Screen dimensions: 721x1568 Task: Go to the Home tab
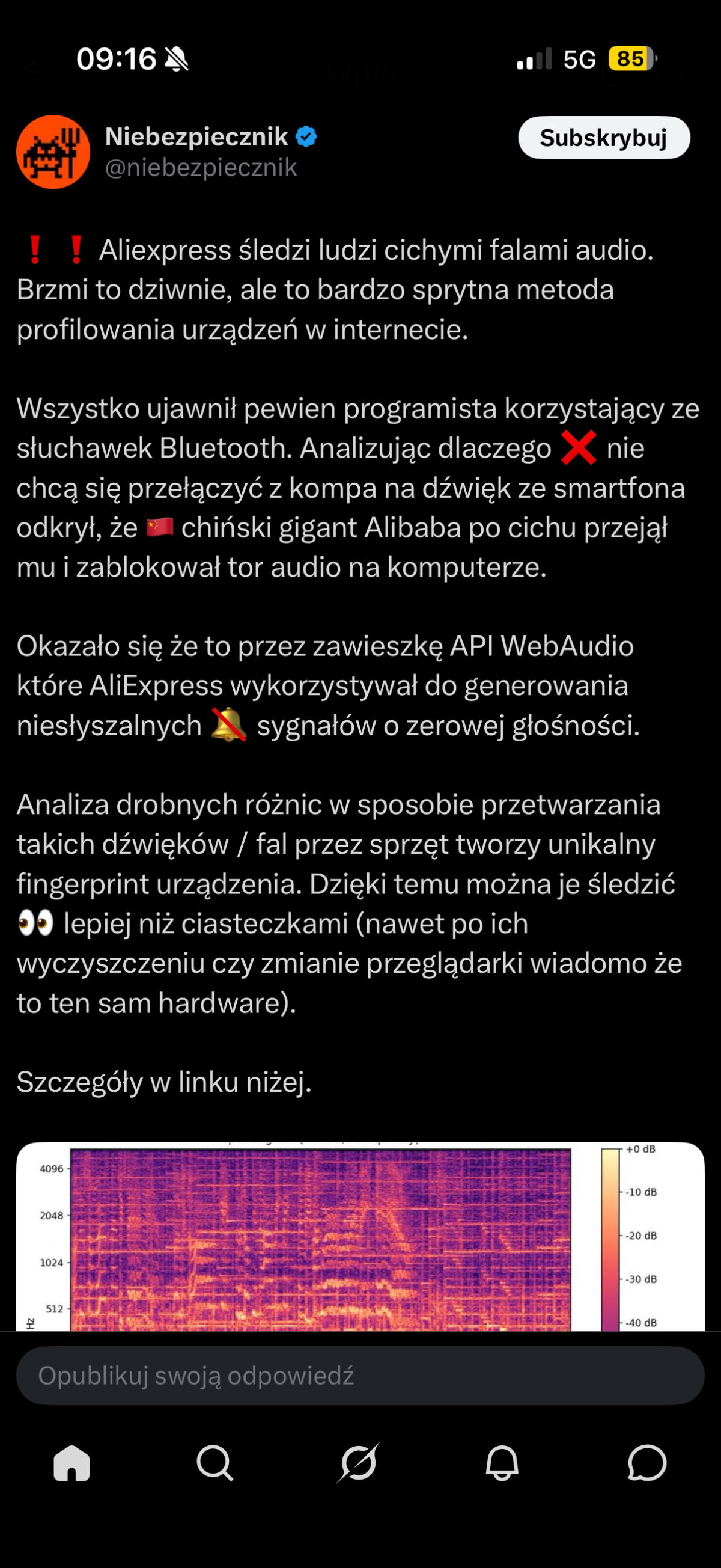[71, 1463]
